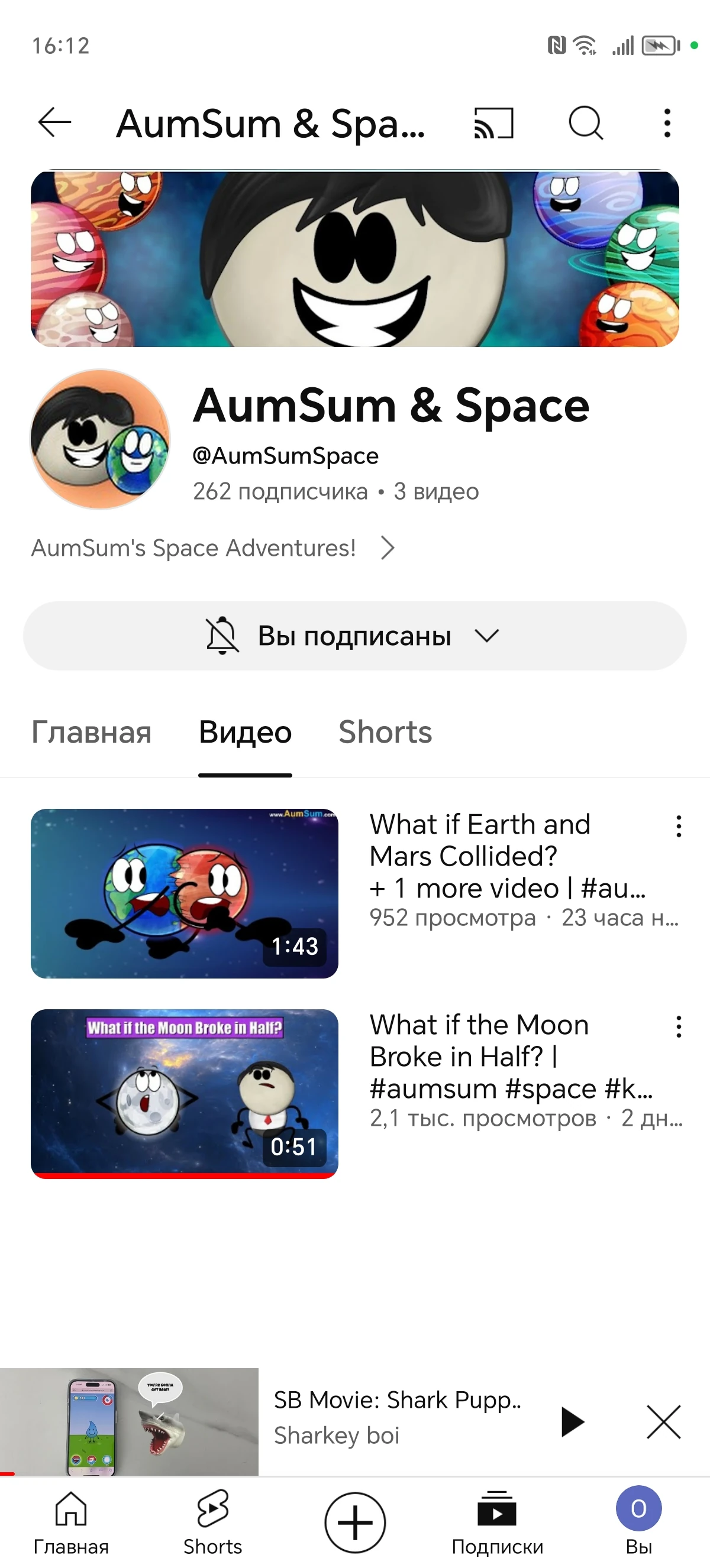710x1568 pixels.
Task: Dismiss the Sharkey boi miniplayer
Action: tap(664, 1423)
